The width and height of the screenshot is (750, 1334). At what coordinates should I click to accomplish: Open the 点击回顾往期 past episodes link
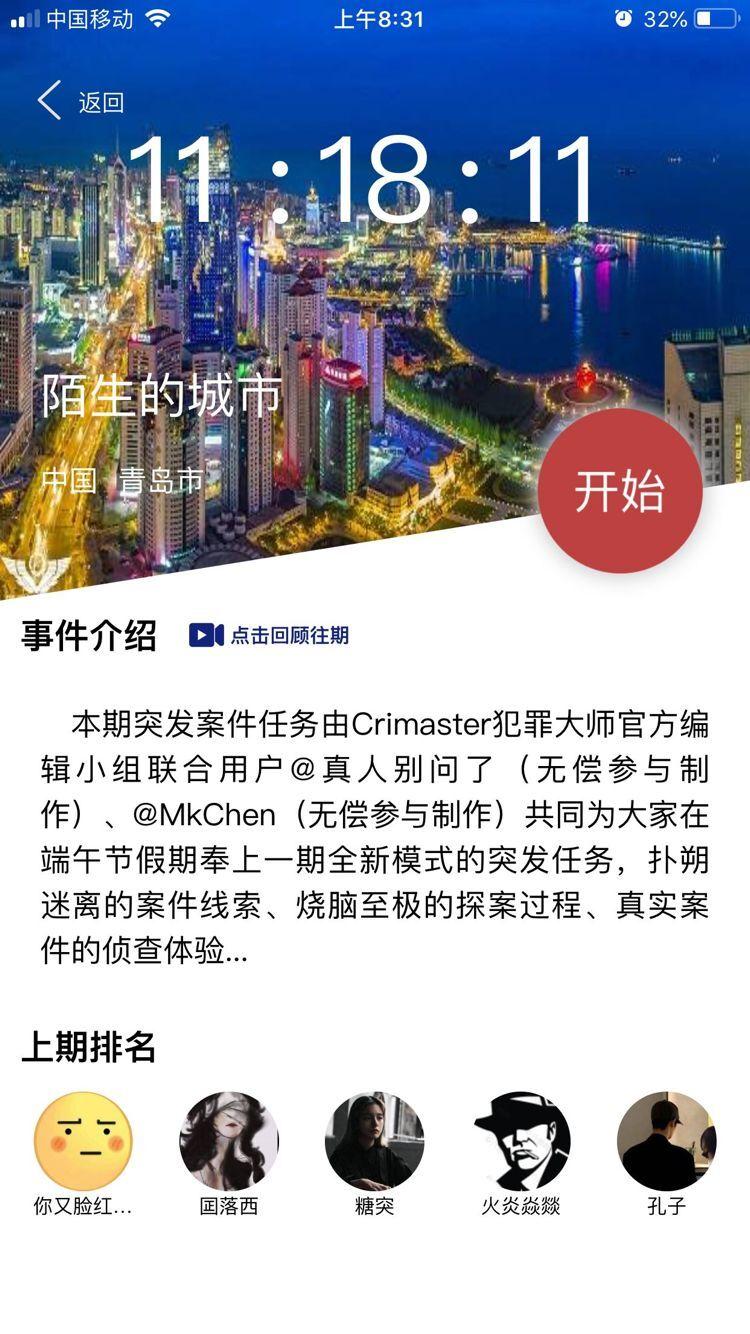(269, 635)
